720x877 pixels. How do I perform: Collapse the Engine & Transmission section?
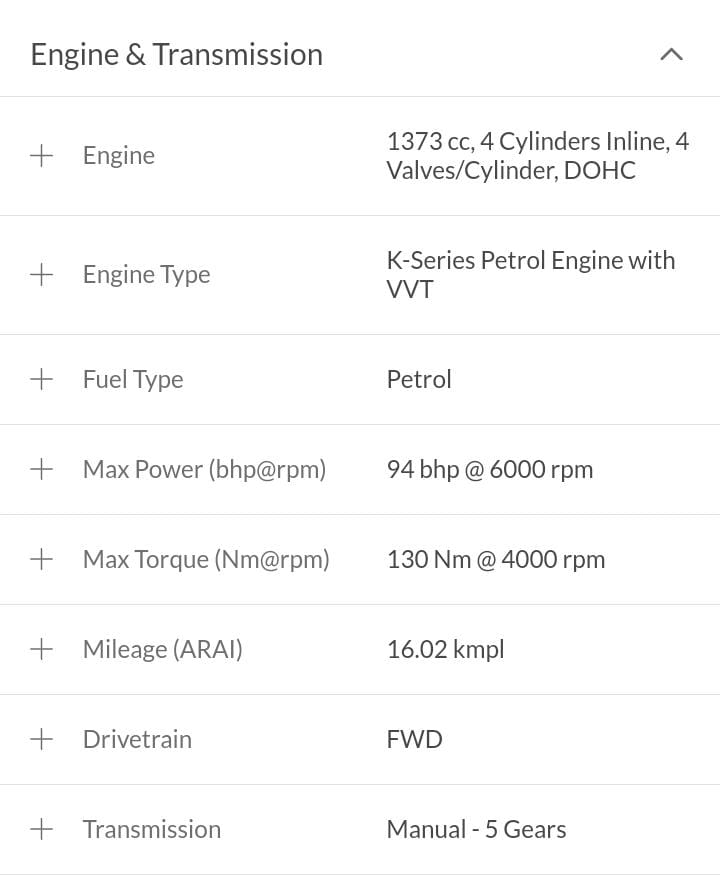click(671, 55)
